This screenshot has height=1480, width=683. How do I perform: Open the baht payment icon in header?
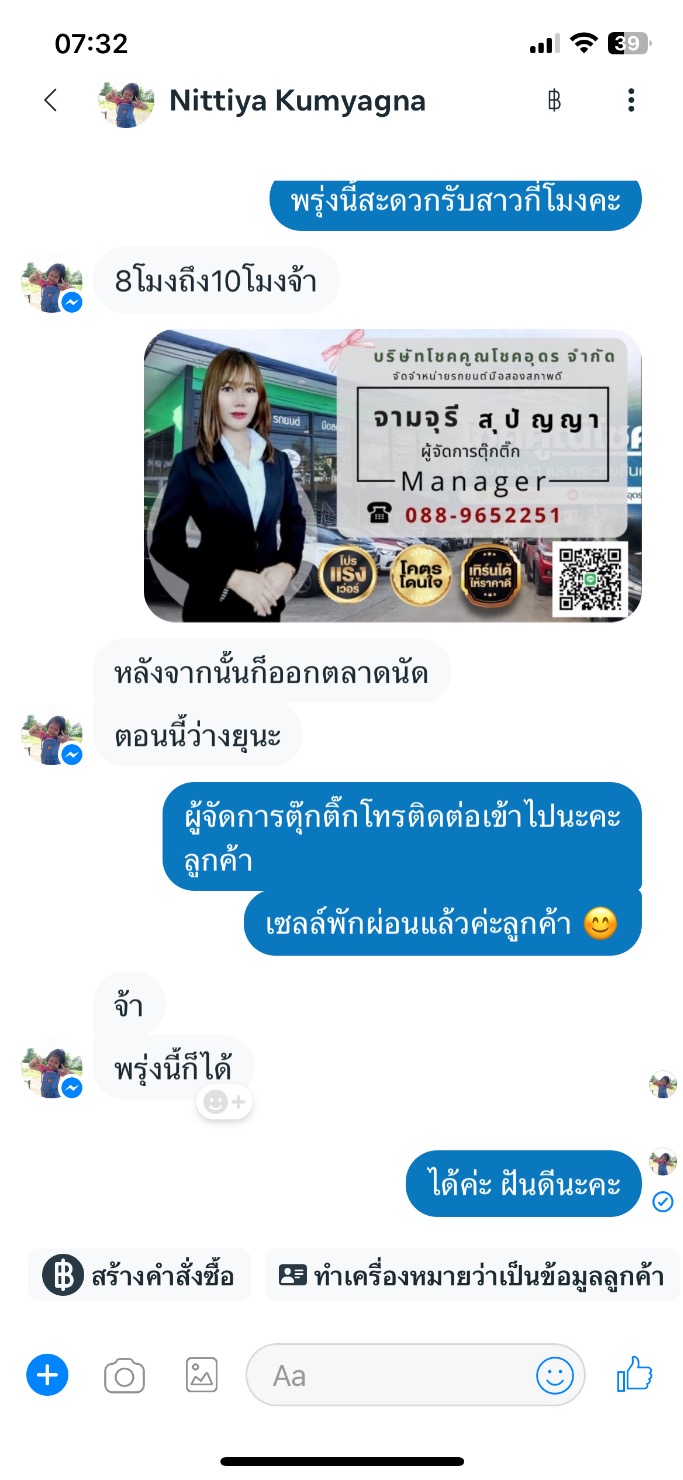click(x=553, y=100)
